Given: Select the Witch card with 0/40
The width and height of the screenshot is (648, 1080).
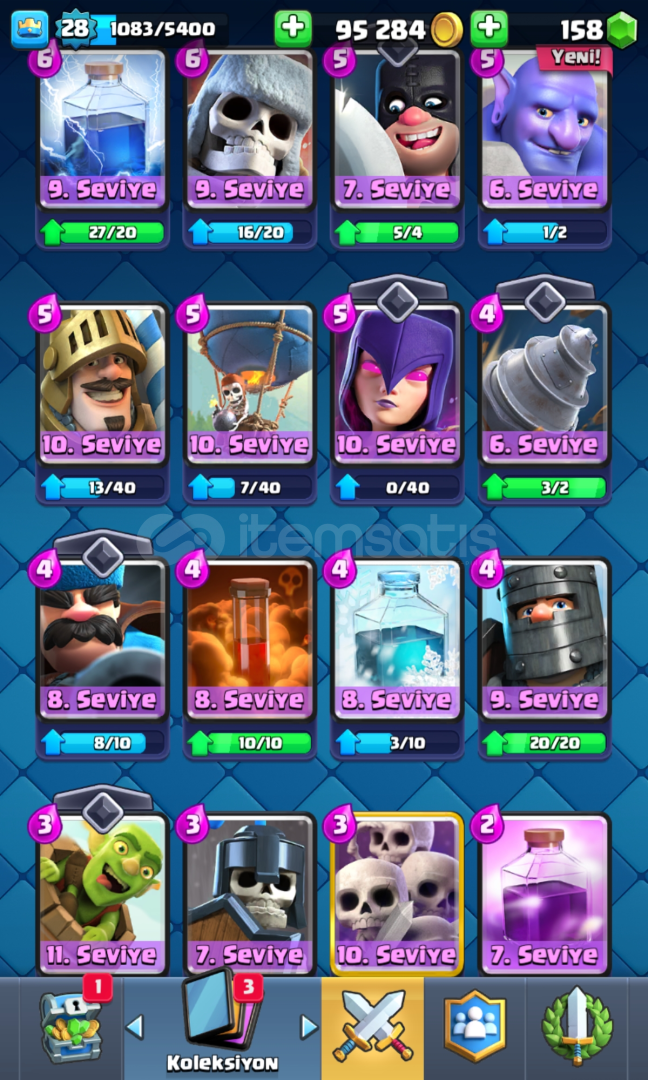Looking at the screenshot, I should (397, 403).
